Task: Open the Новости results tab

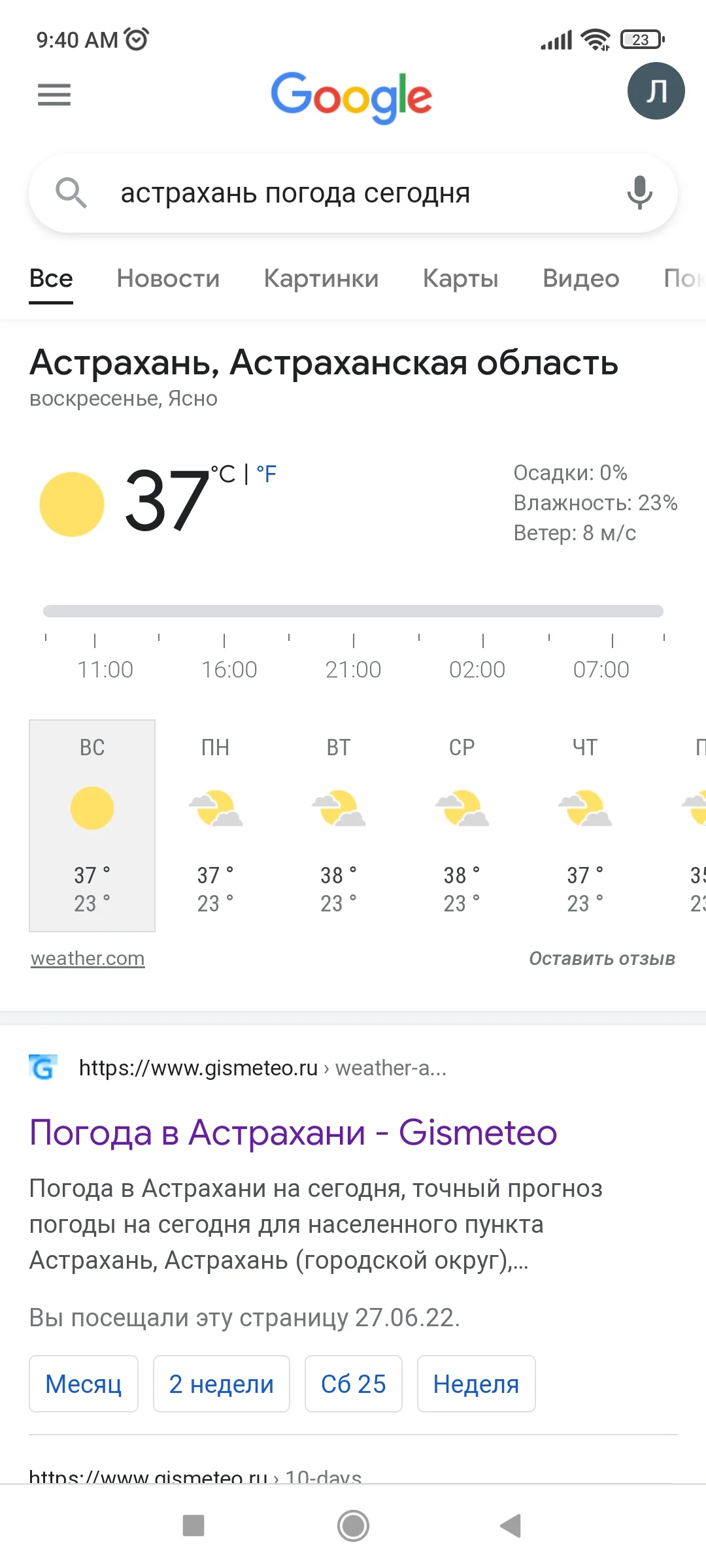Action: pyautogui.click(x=167, y=278)
